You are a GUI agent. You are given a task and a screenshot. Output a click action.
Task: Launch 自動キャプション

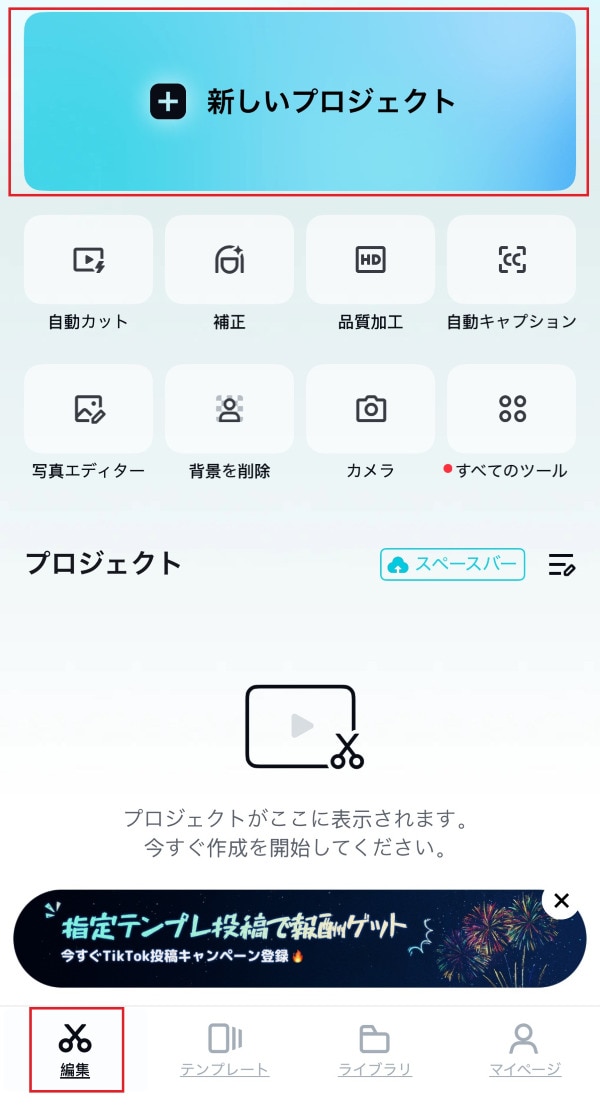[x=511, y=261]
